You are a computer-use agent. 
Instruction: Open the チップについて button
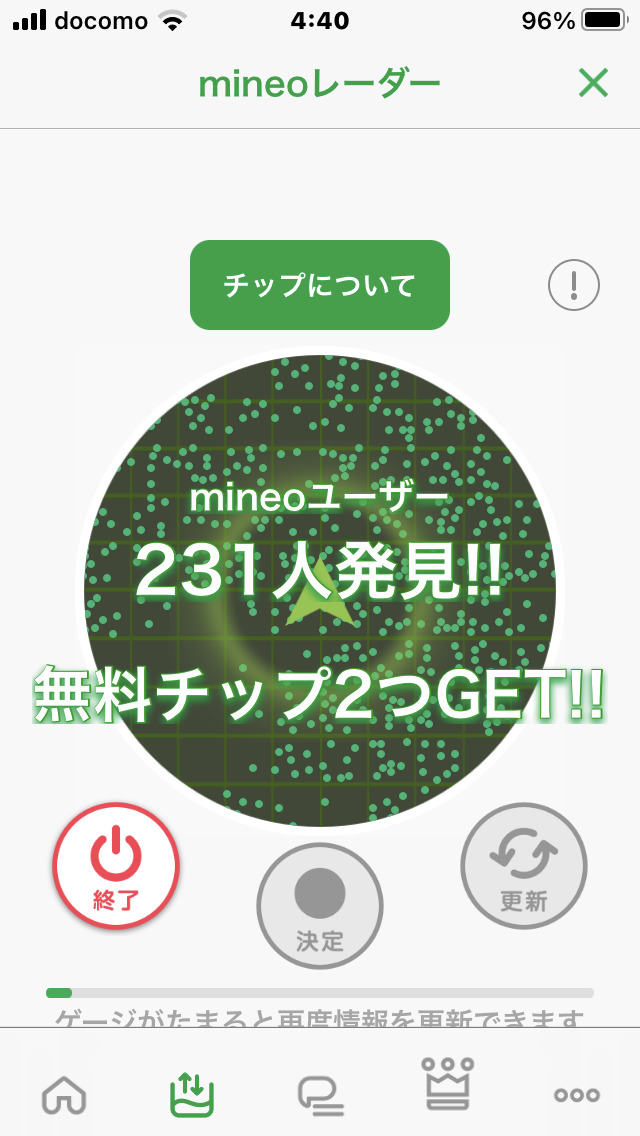pos(320,285)
